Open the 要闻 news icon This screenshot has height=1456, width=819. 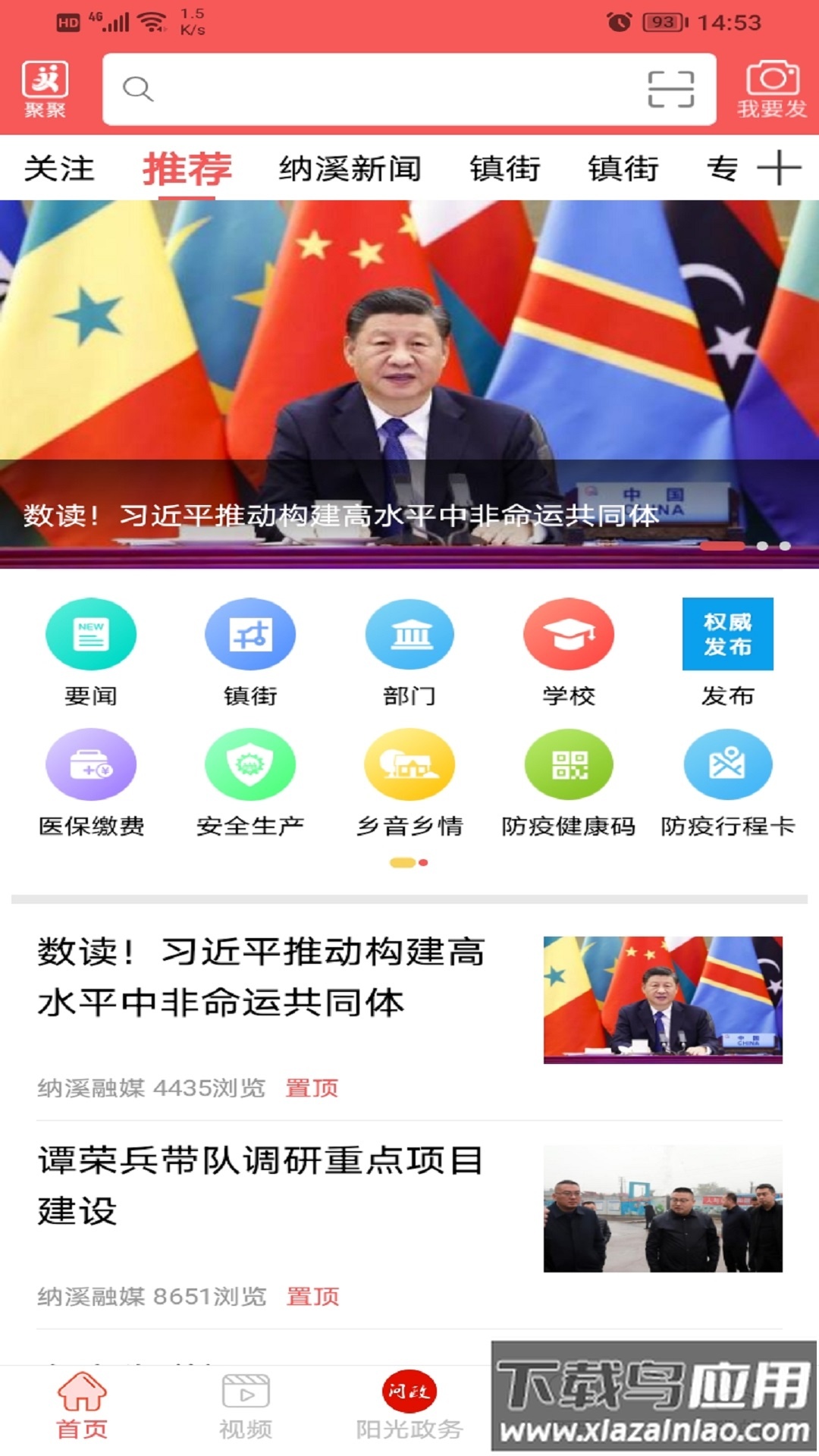(91, 637)
